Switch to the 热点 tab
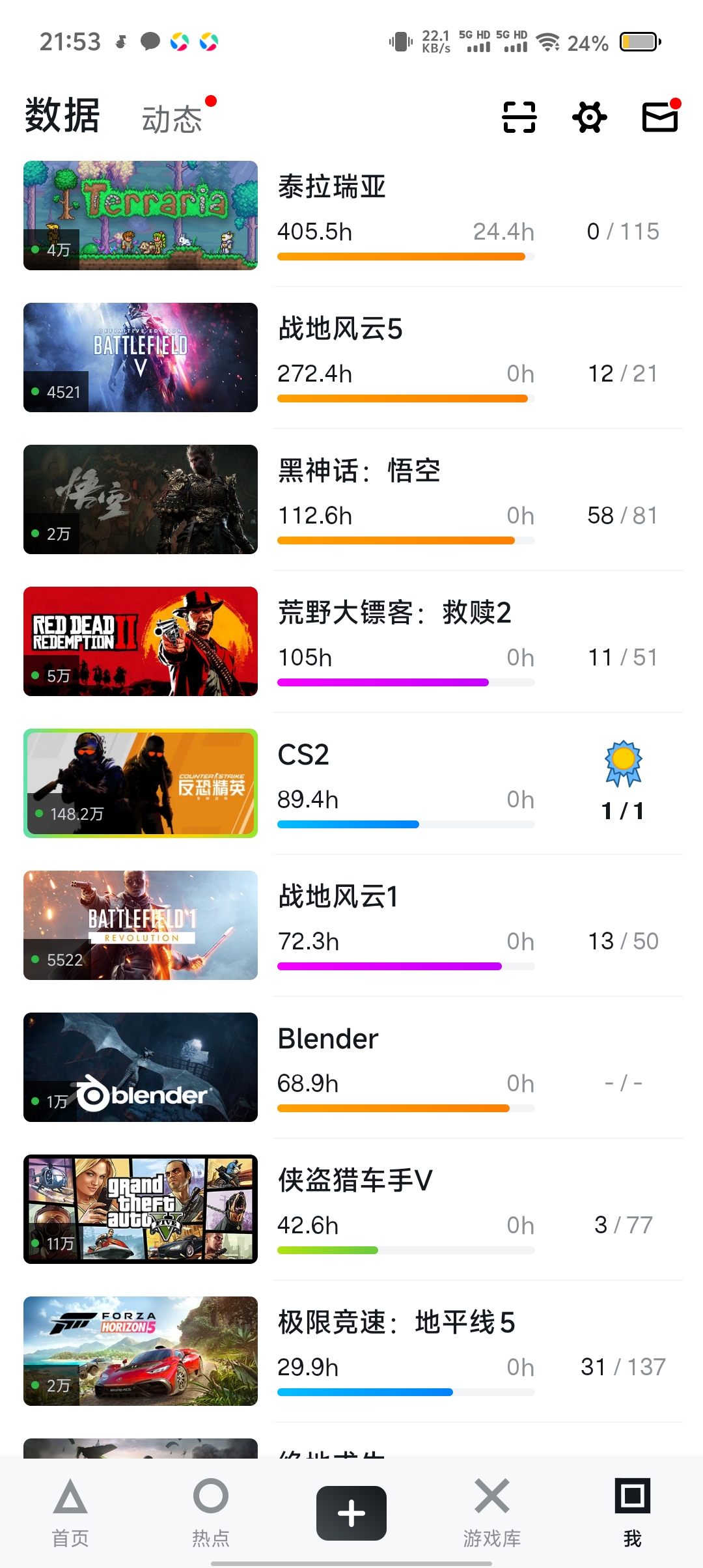The height and width of the screenshot is (1568, 703). click(x=211, y=1513)
